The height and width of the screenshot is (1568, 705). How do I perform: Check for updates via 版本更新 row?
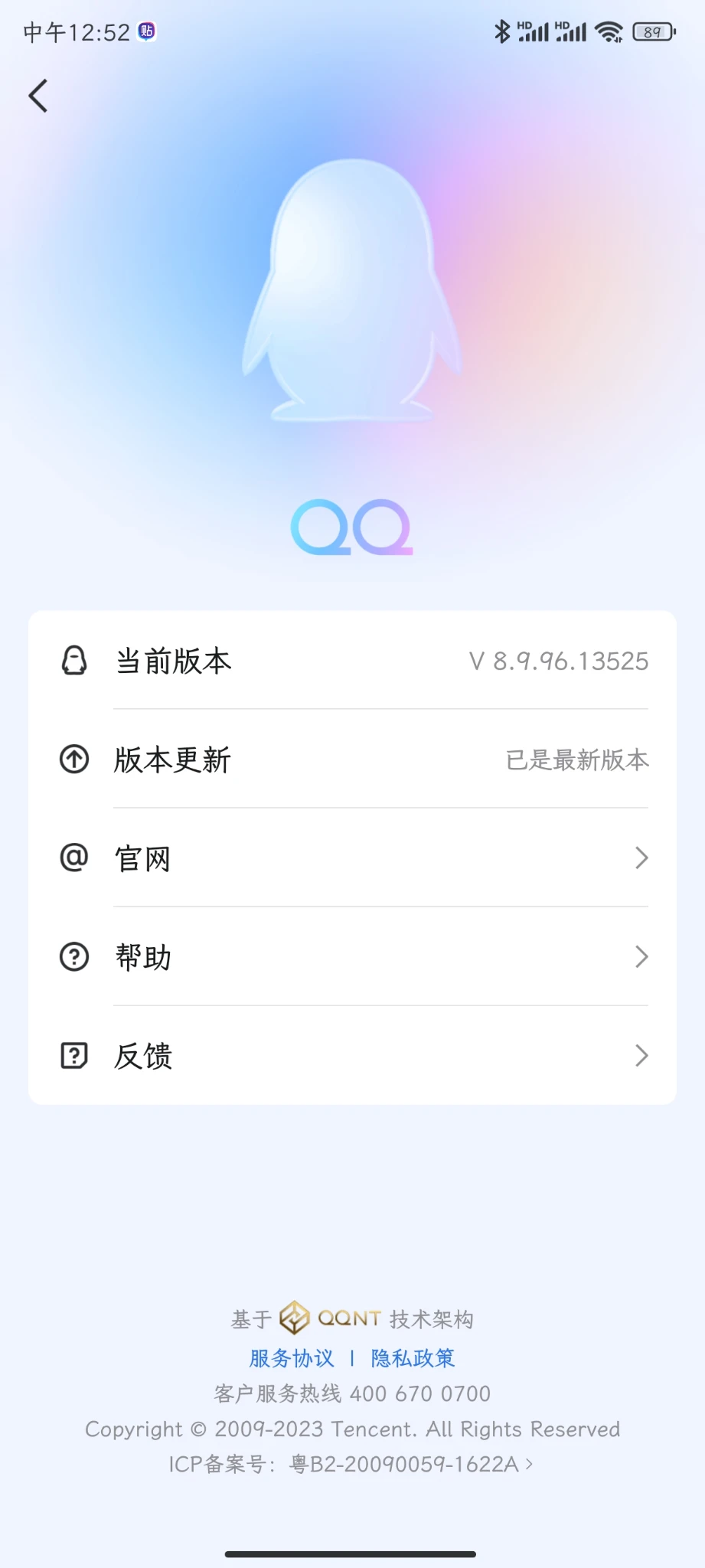point(352,759)
